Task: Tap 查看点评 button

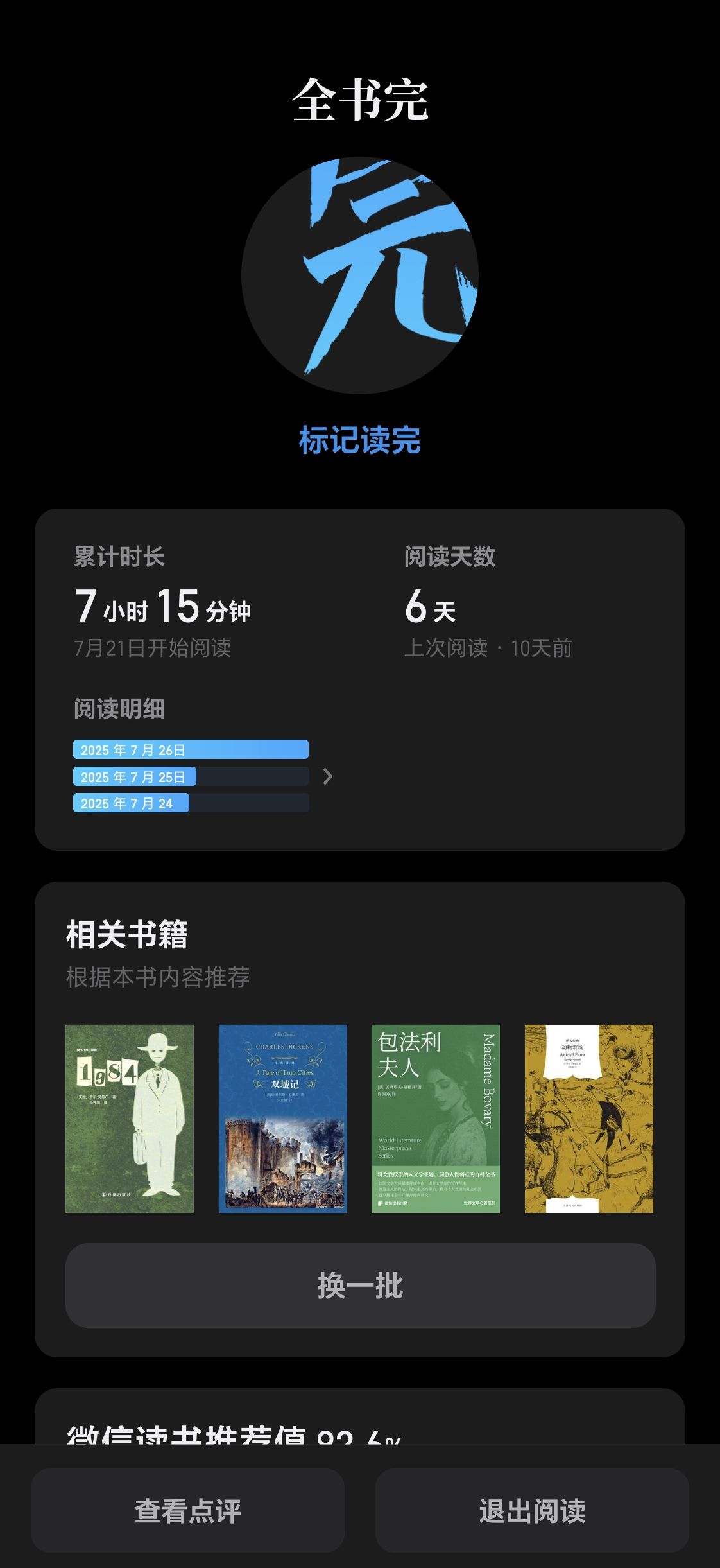Action: (187, 1511)
